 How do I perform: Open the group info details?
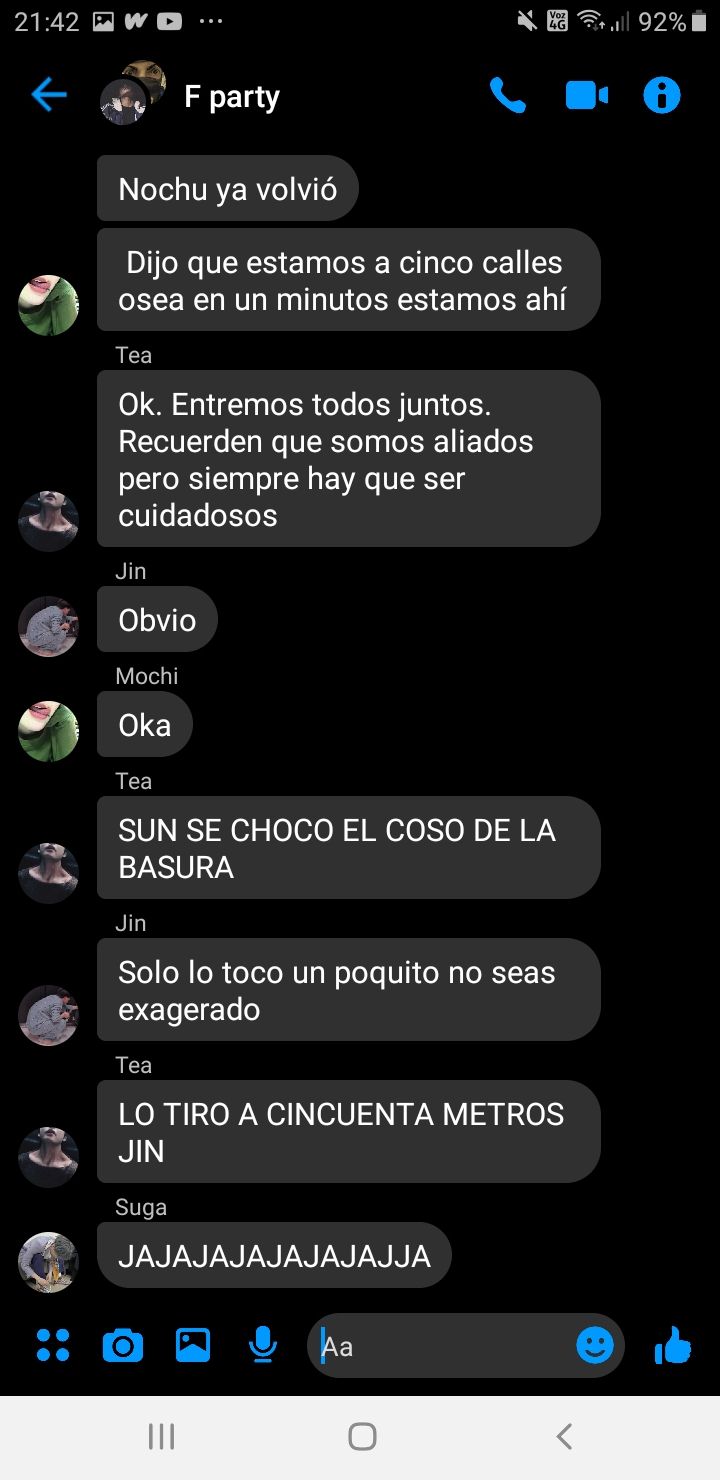pyautogui.click(x=661, y=96)
